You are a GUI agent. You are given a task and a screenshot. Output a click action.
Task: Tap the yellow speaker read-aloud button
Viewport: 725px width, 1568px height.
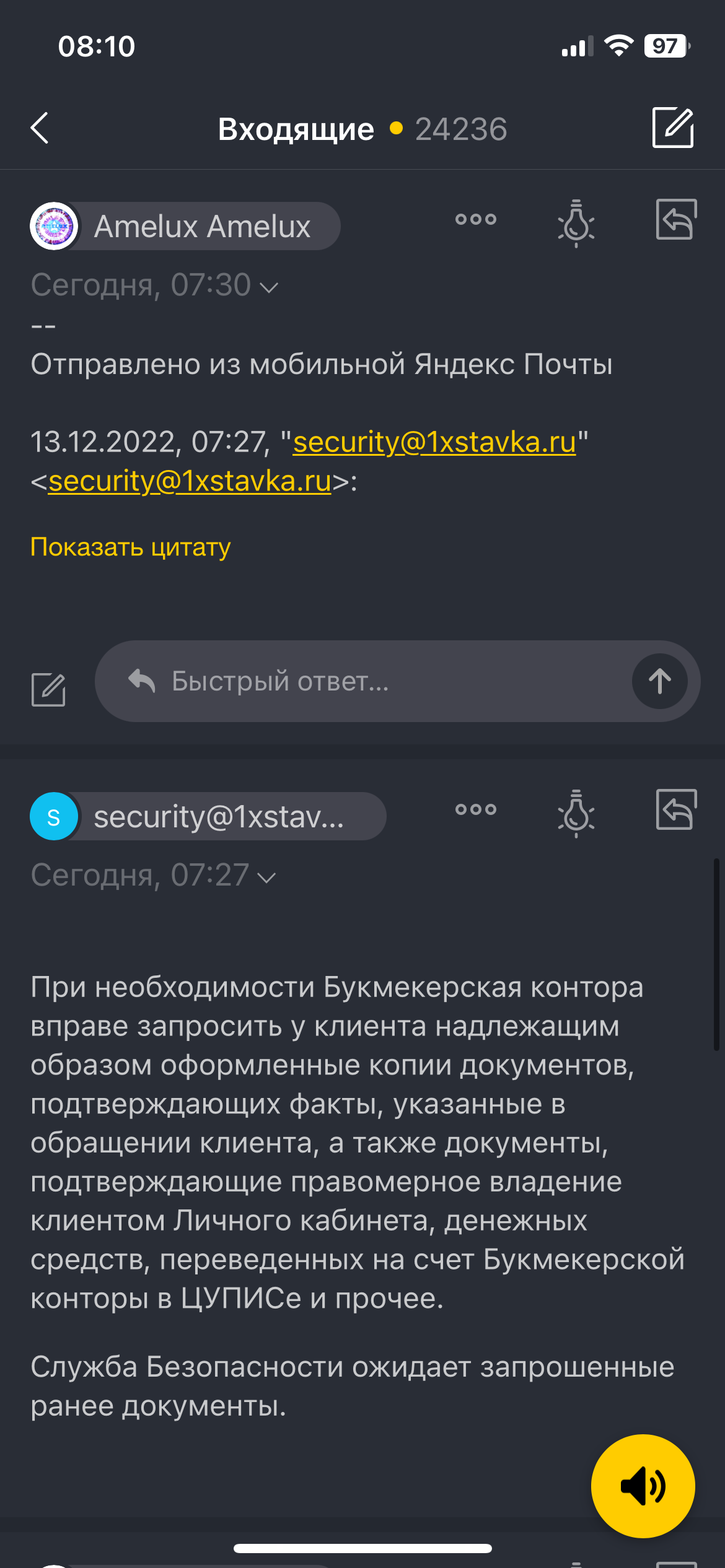point(643,1486)
